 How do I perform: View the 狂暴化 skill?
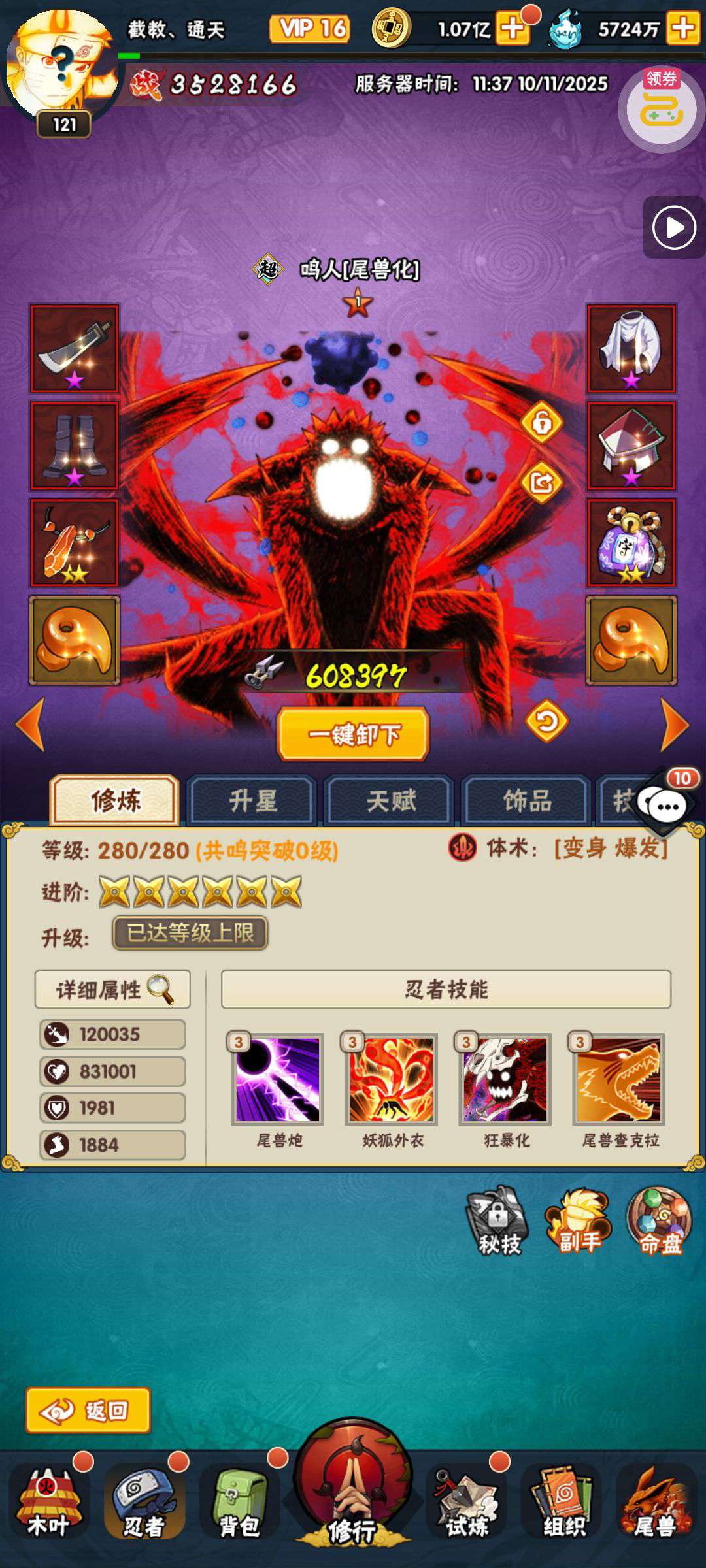click(505, 1079)
